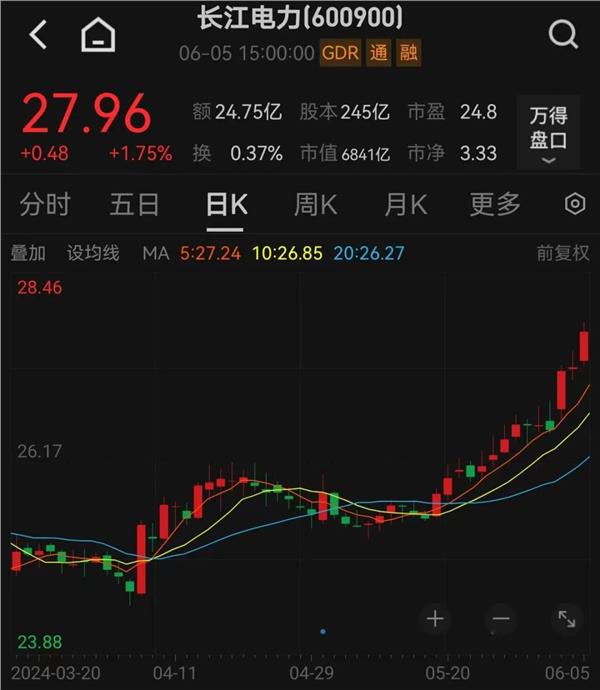600x690 pixels.
Task: Change the 前复权 price adjustment mode
Action: pyautogui.click(x=562, y=253)
